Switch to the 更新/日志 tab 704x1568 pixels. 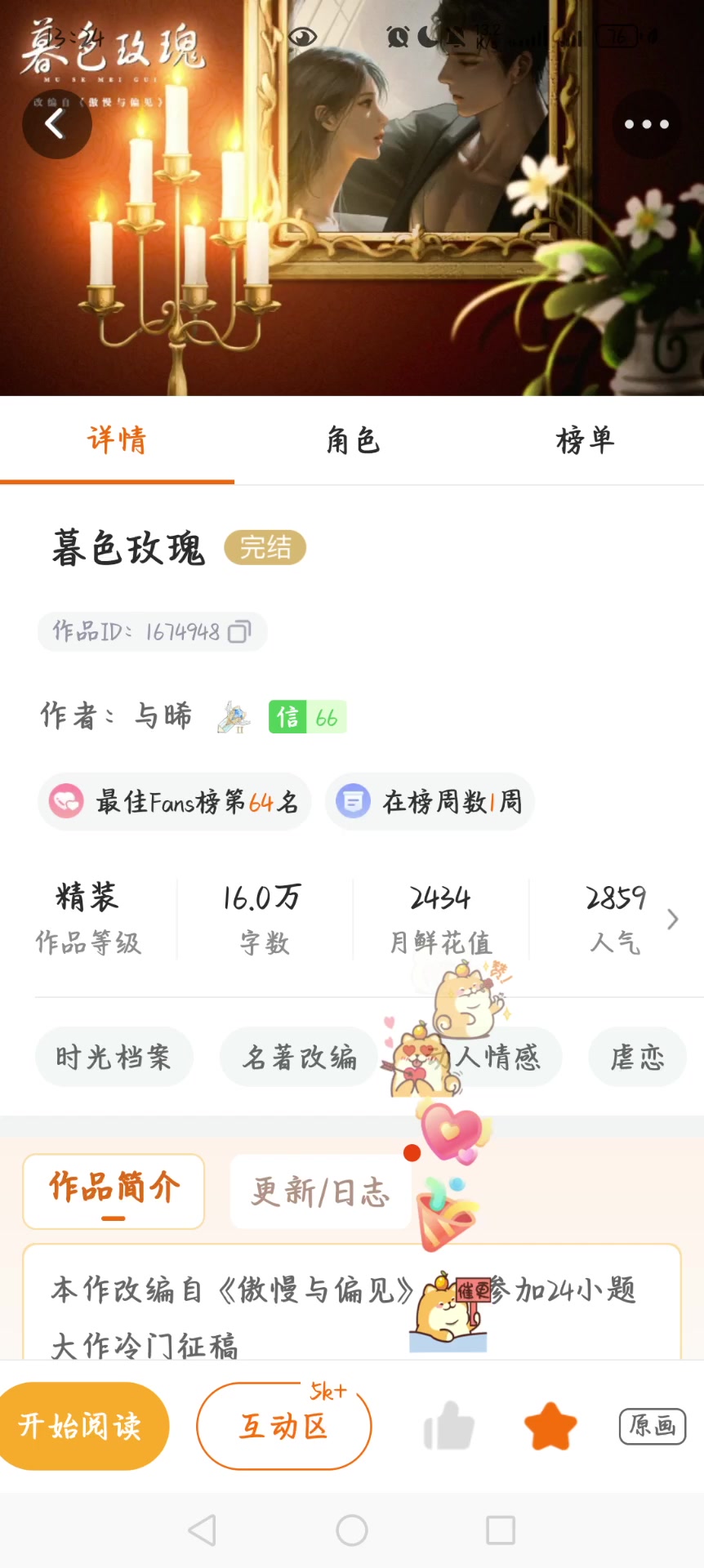point(320,1192)
